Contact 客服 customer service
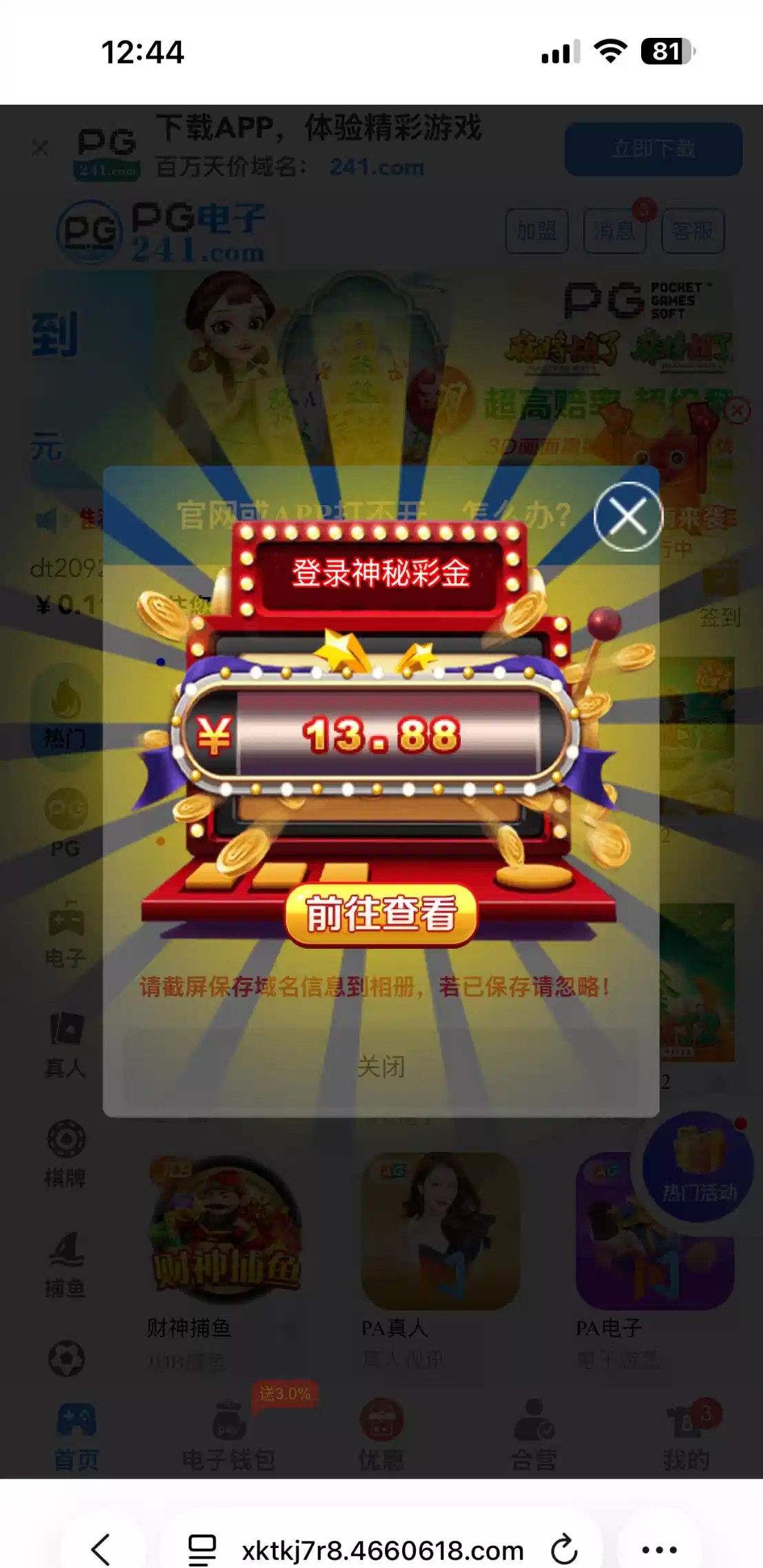Screen dimensions: 763x1568 693,231
